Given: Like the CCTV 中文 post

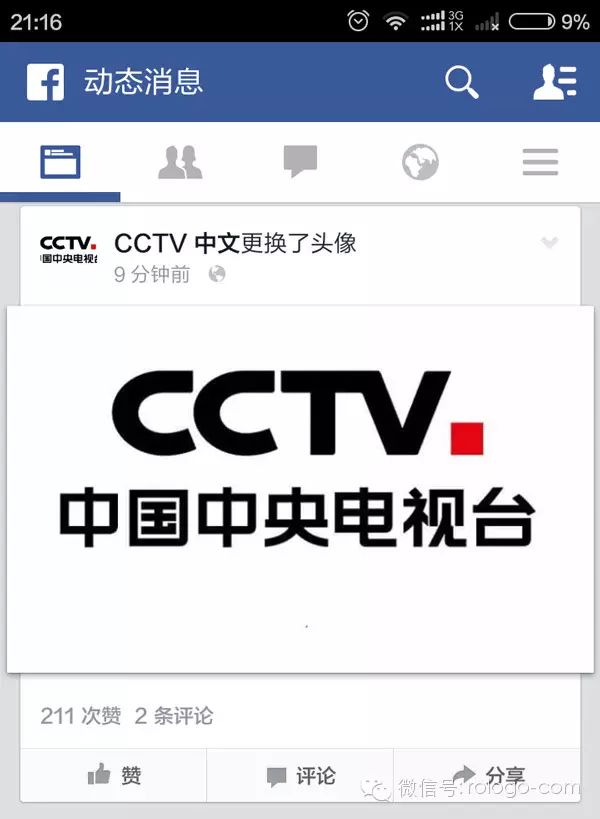Looking at the screenshot, I should pyautogui.click(x=114, y=775).
